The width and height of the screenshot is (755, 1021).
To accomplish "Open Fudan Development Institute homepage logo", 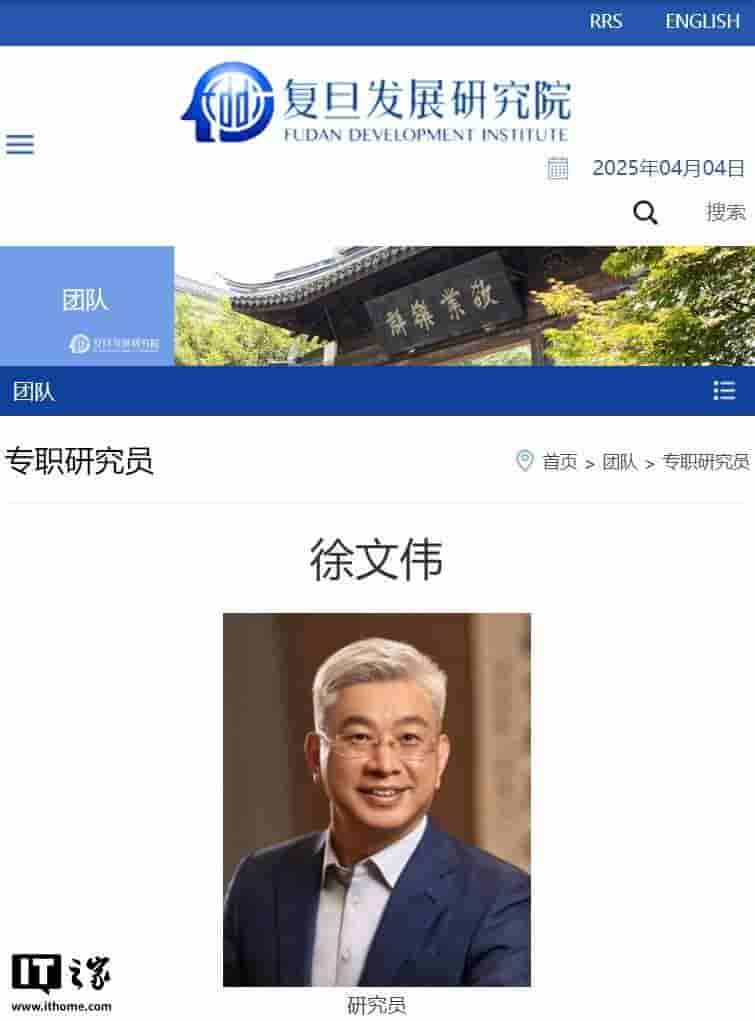I will point(376,103).
